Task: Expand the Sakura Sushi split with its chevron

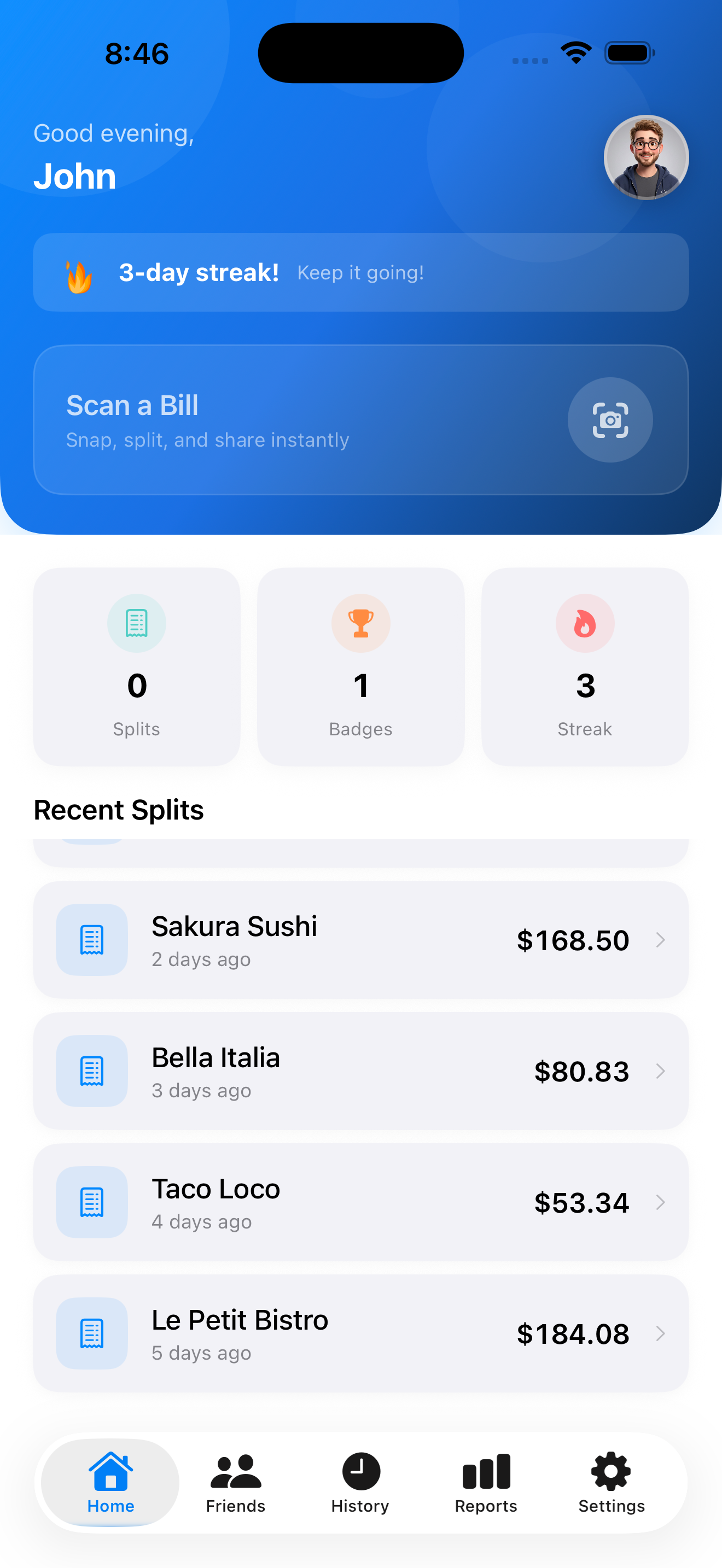Action: point(661,940)
